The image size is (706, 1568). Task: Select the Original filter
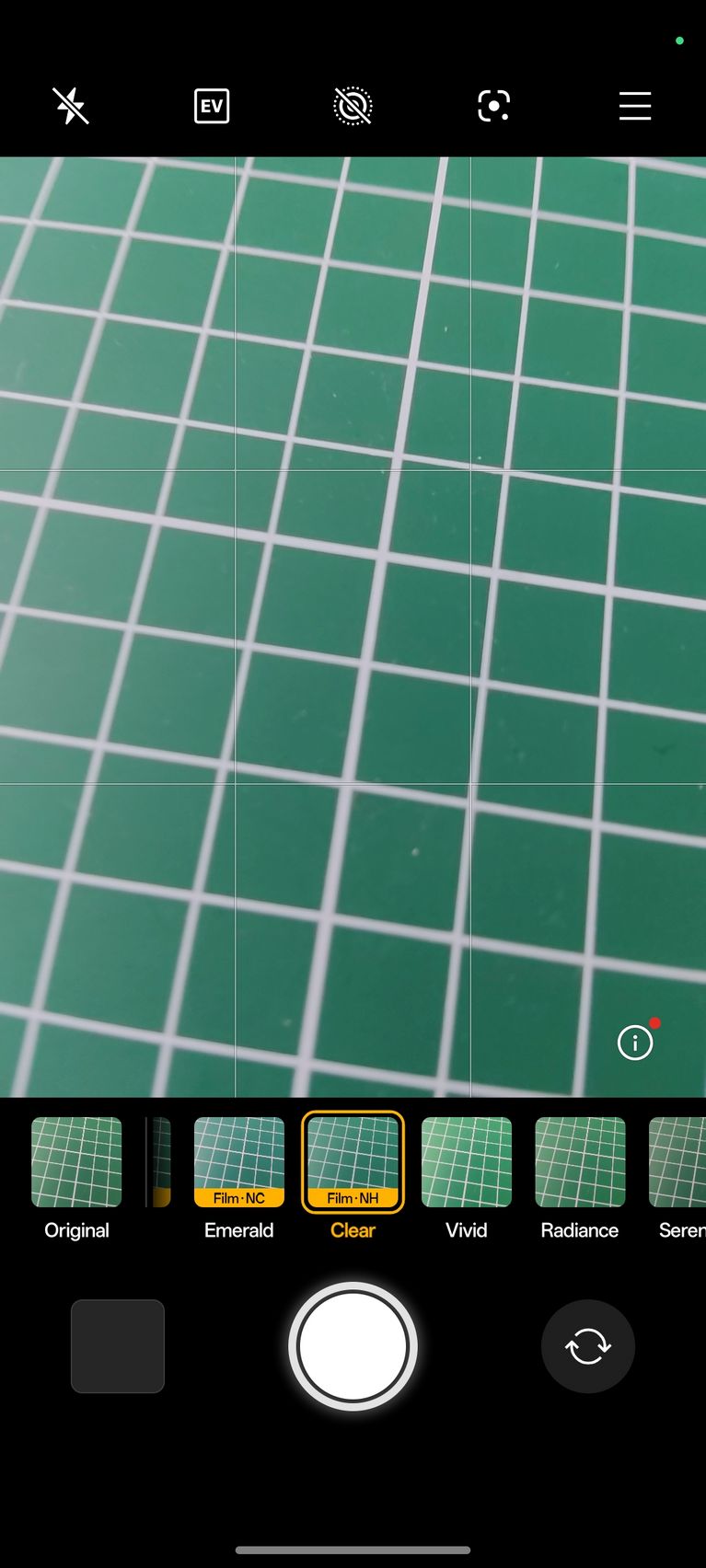coord(76,1179)
